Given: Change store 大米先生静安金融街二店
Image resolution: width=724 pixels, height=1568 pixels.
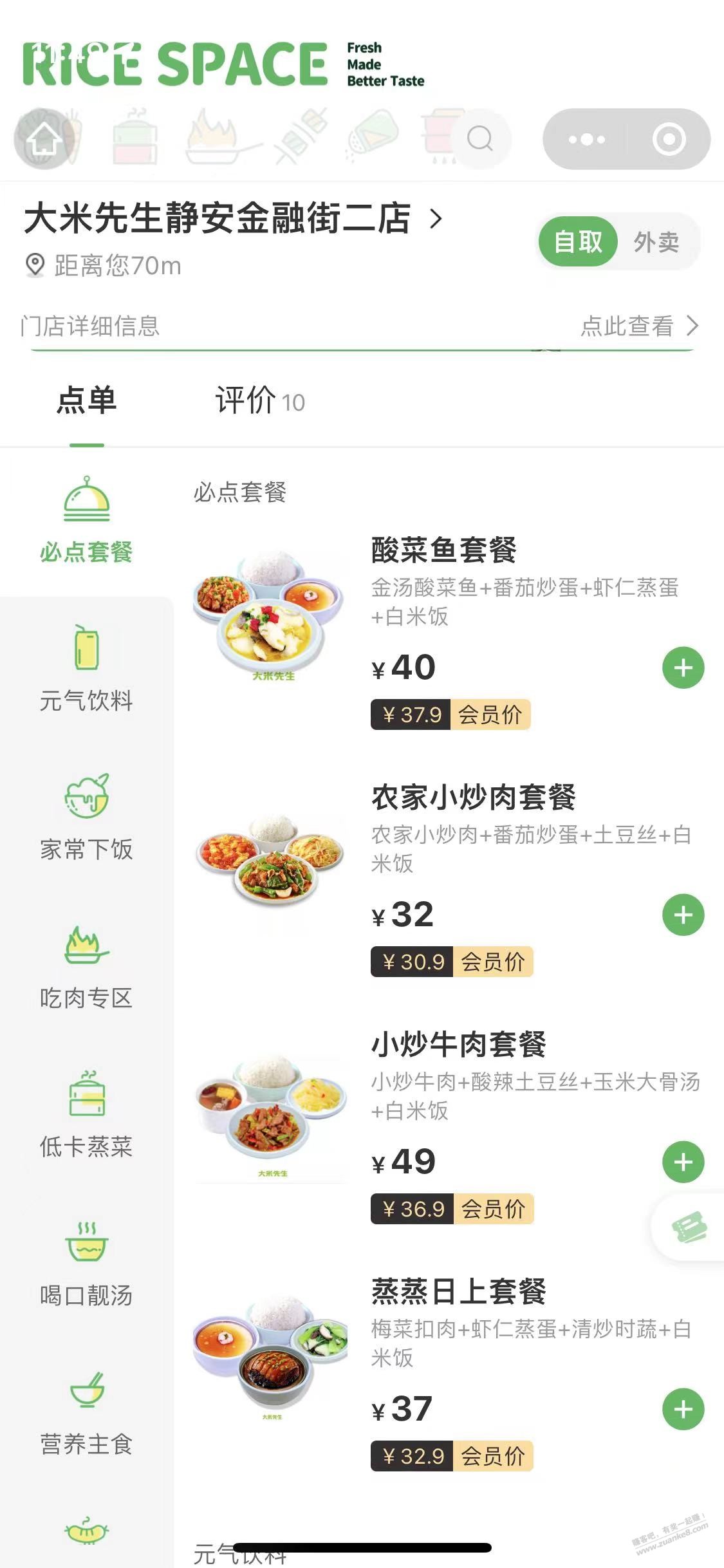Looking at the screenshot, I should 233,218.
